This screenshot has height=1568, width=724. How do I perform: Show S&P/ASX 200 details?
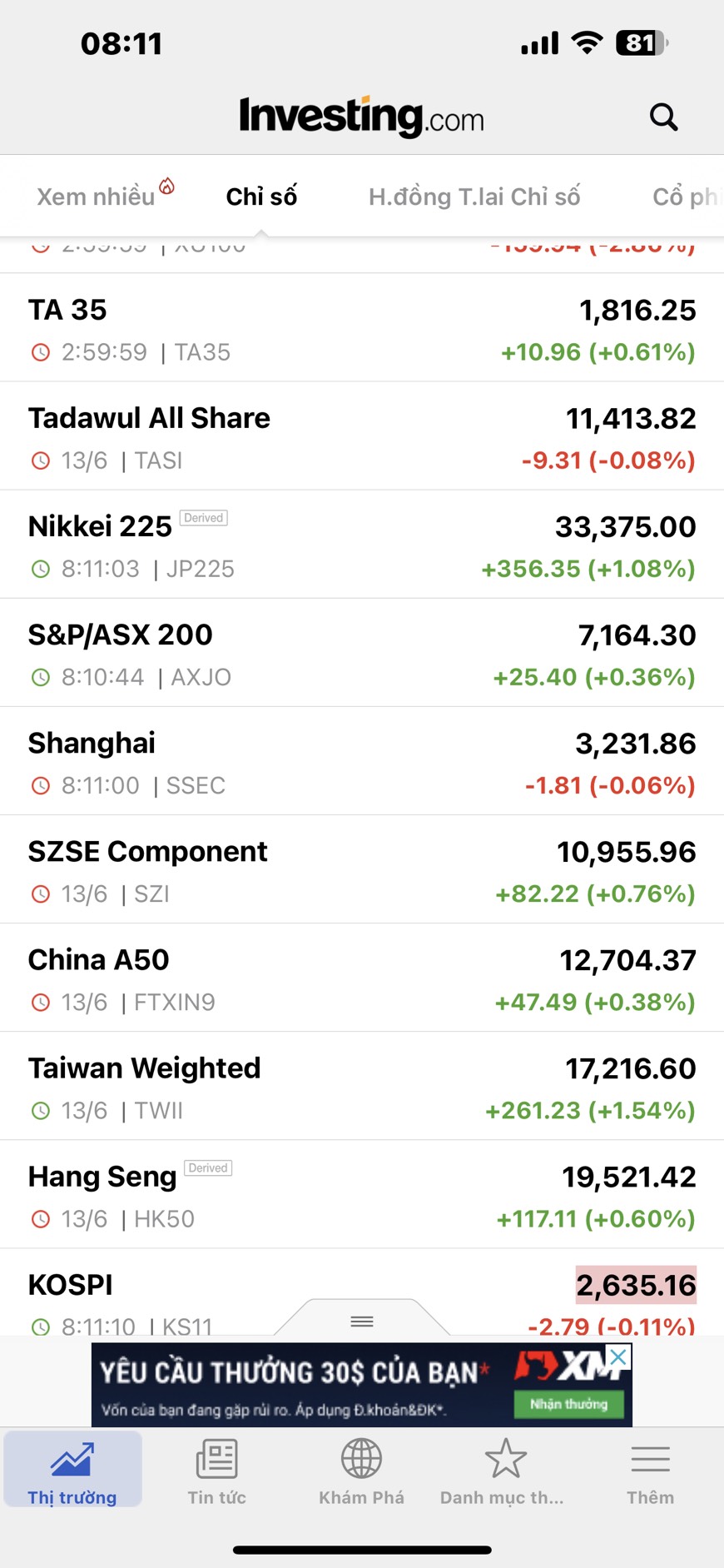pos(362,654)
